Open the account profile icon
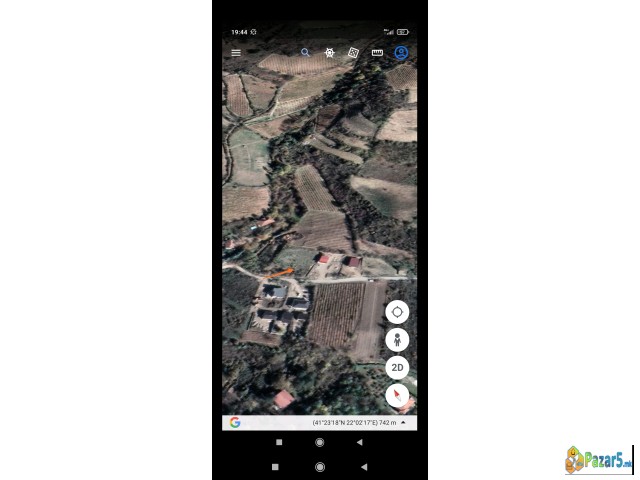The height and width of the screenshot is (480, 640). click(401, 52)
